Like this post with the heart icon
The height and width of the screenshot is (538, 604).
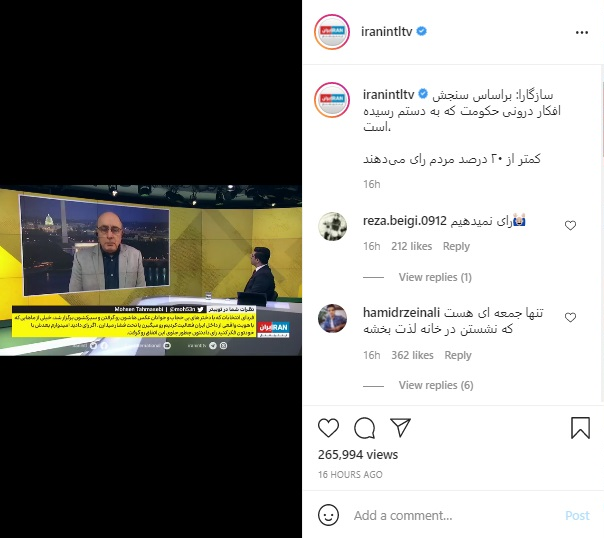tap(328, 428)
